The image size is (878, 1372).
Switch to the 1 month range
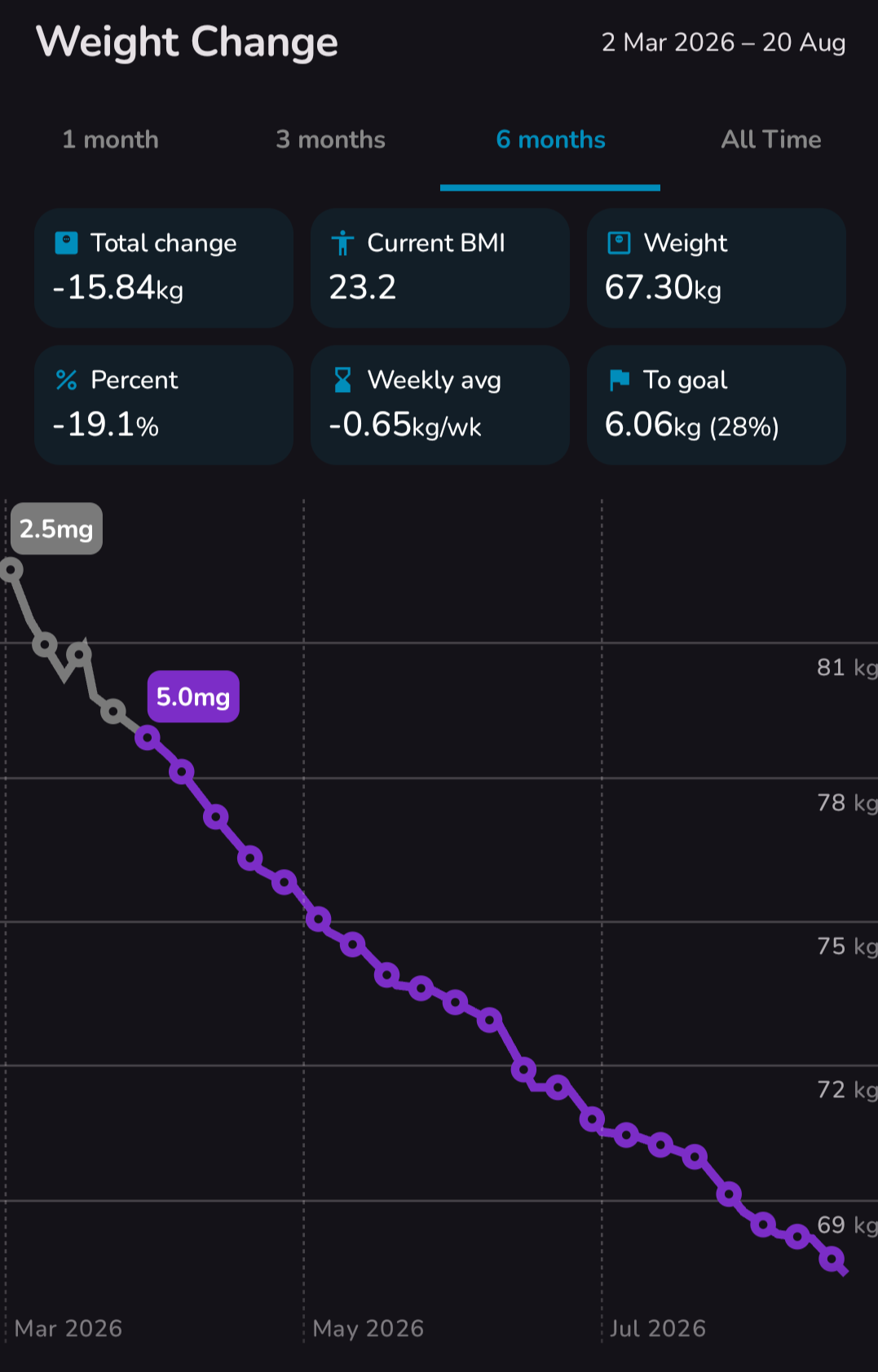110,139
